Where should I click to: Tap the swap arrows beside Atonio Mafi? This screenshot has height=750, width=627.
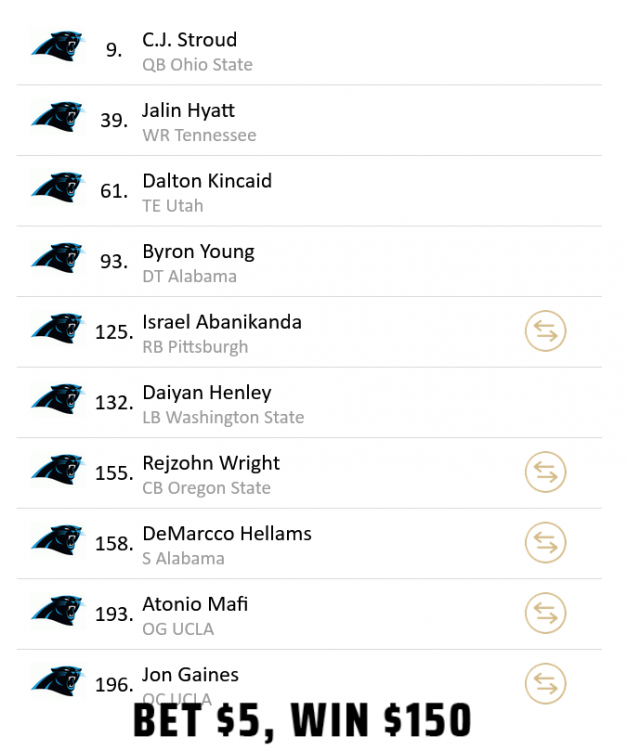point(545,614)
